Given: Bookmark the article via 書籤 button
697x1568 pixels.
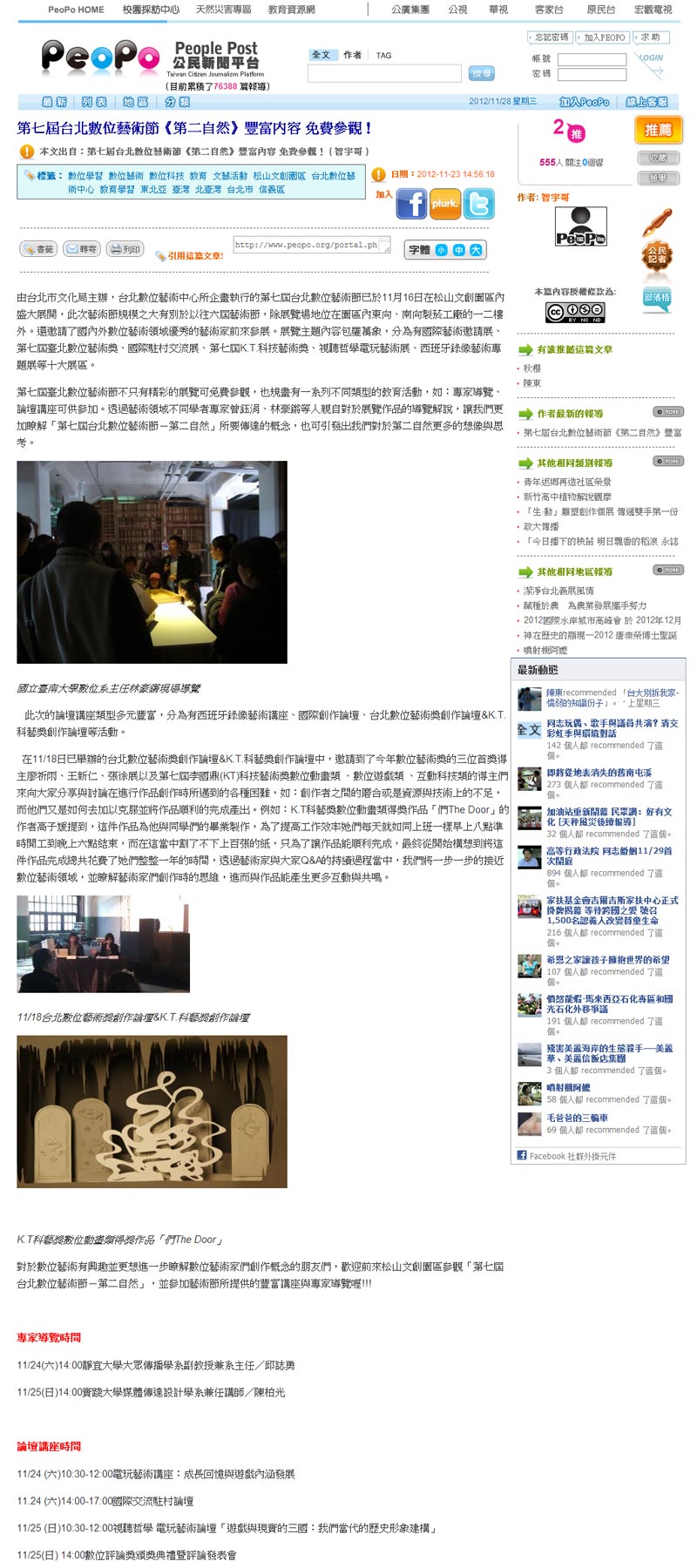Looking at the screenshot, I should pos(38,249).
